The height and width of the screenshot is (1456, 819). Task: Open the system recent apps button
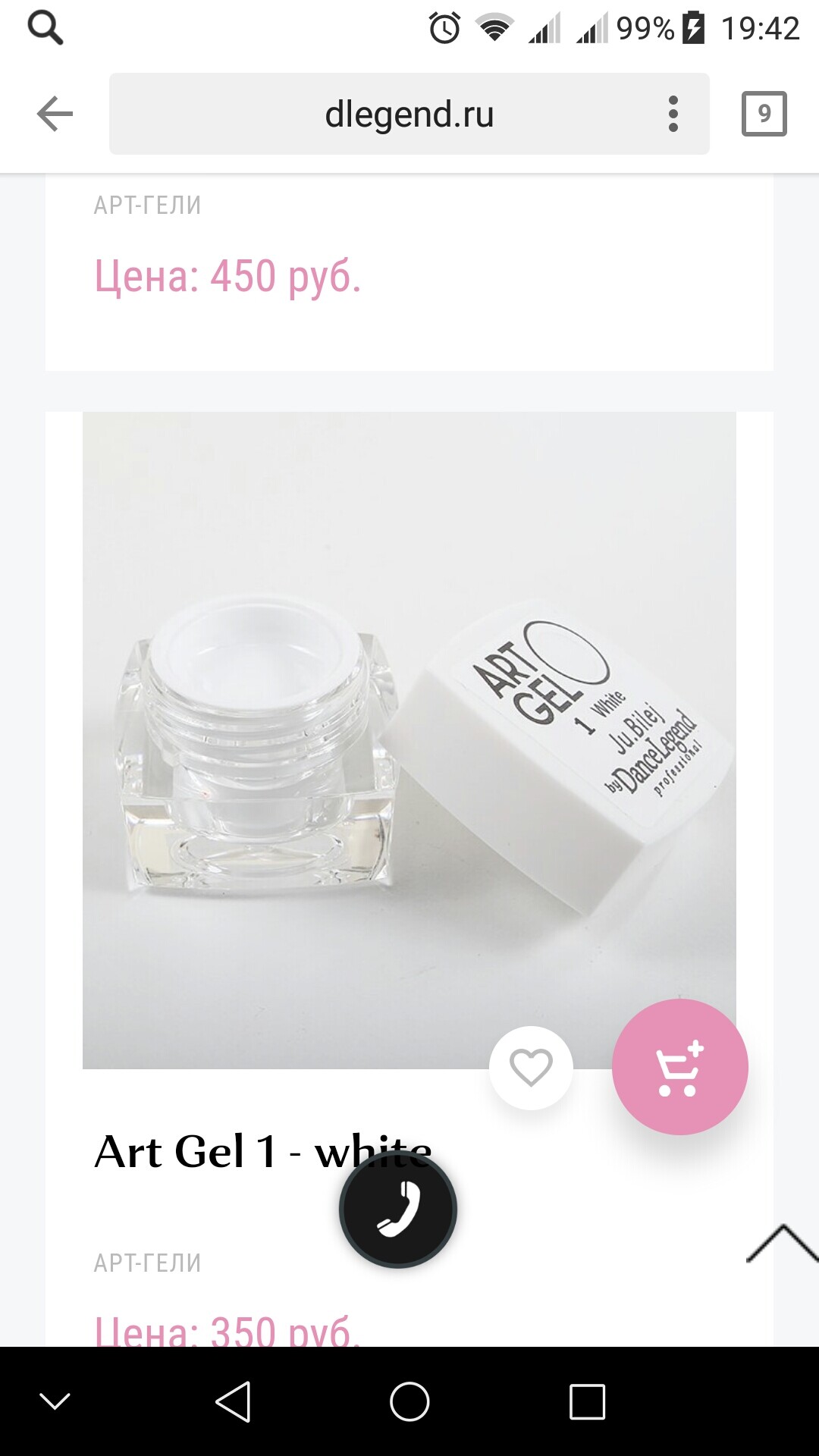click(587, 1401)
